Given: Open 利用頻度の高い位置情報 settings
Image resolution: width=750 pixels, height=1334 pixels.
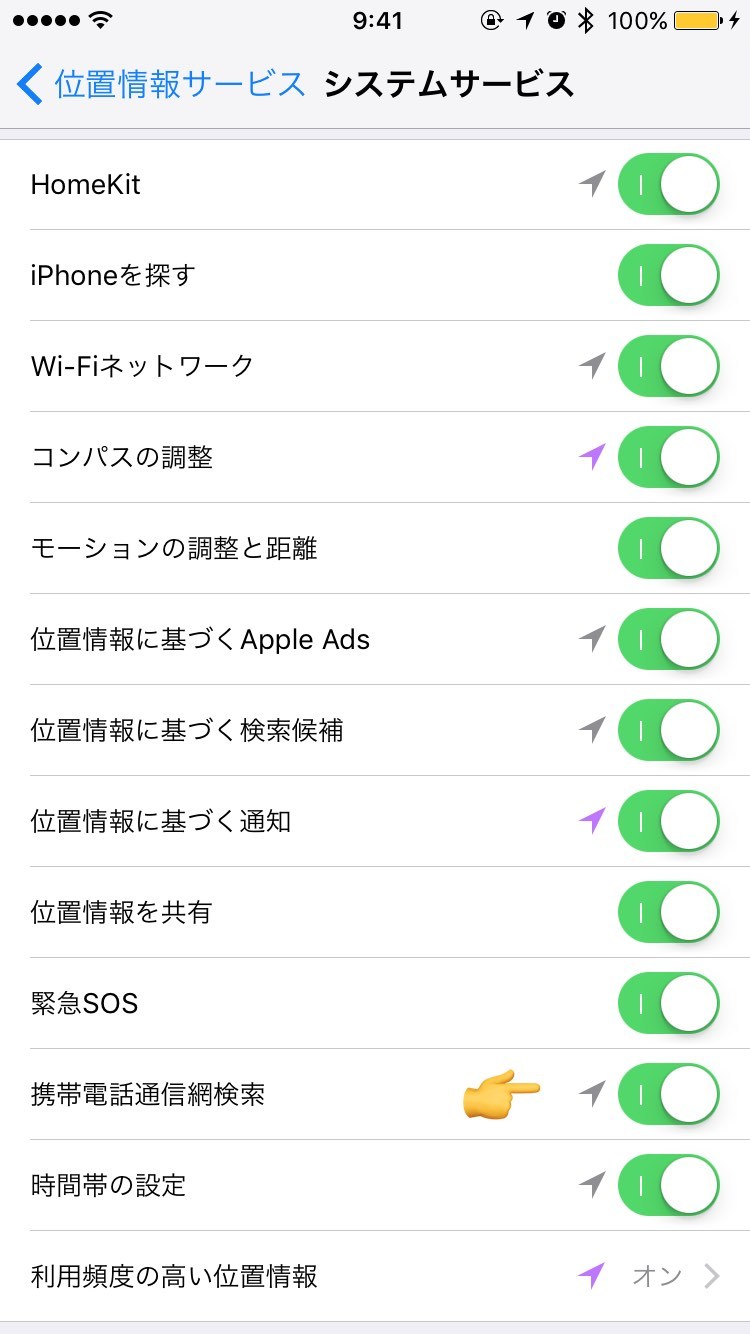Looking at the screenshot, I should 375,1277.
